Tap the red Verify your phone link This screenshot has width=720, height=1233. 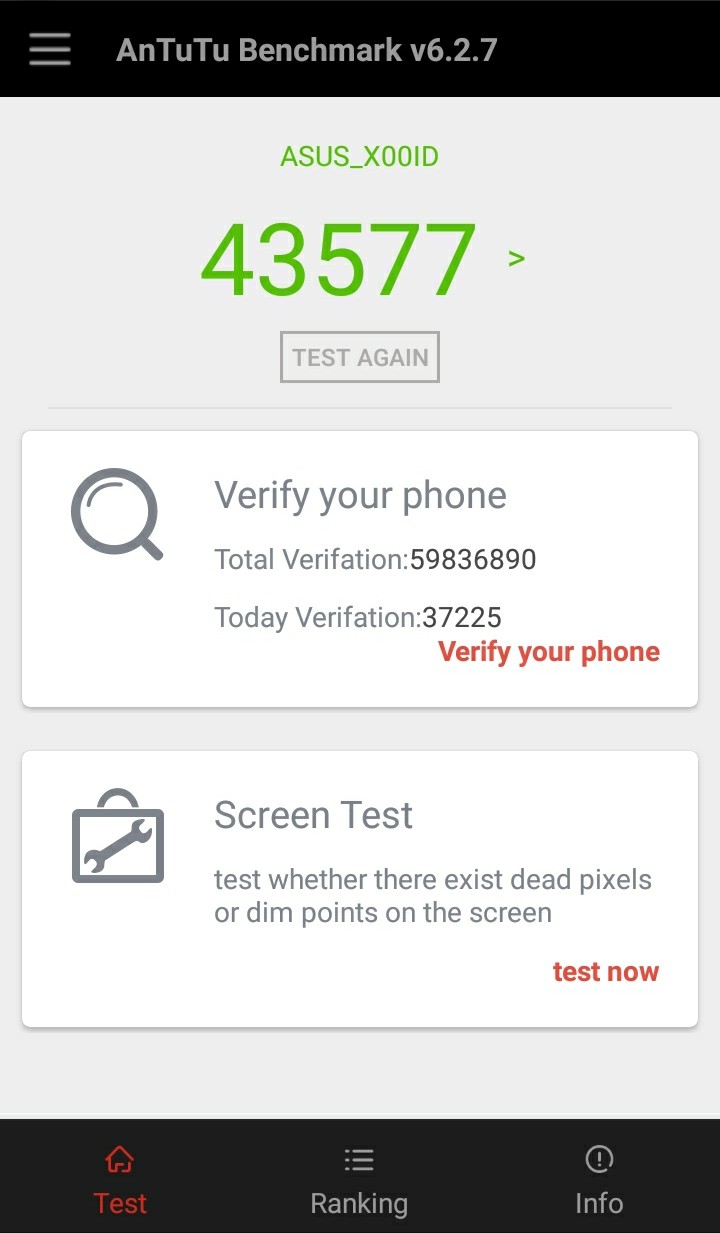click(x=549, y=652)
